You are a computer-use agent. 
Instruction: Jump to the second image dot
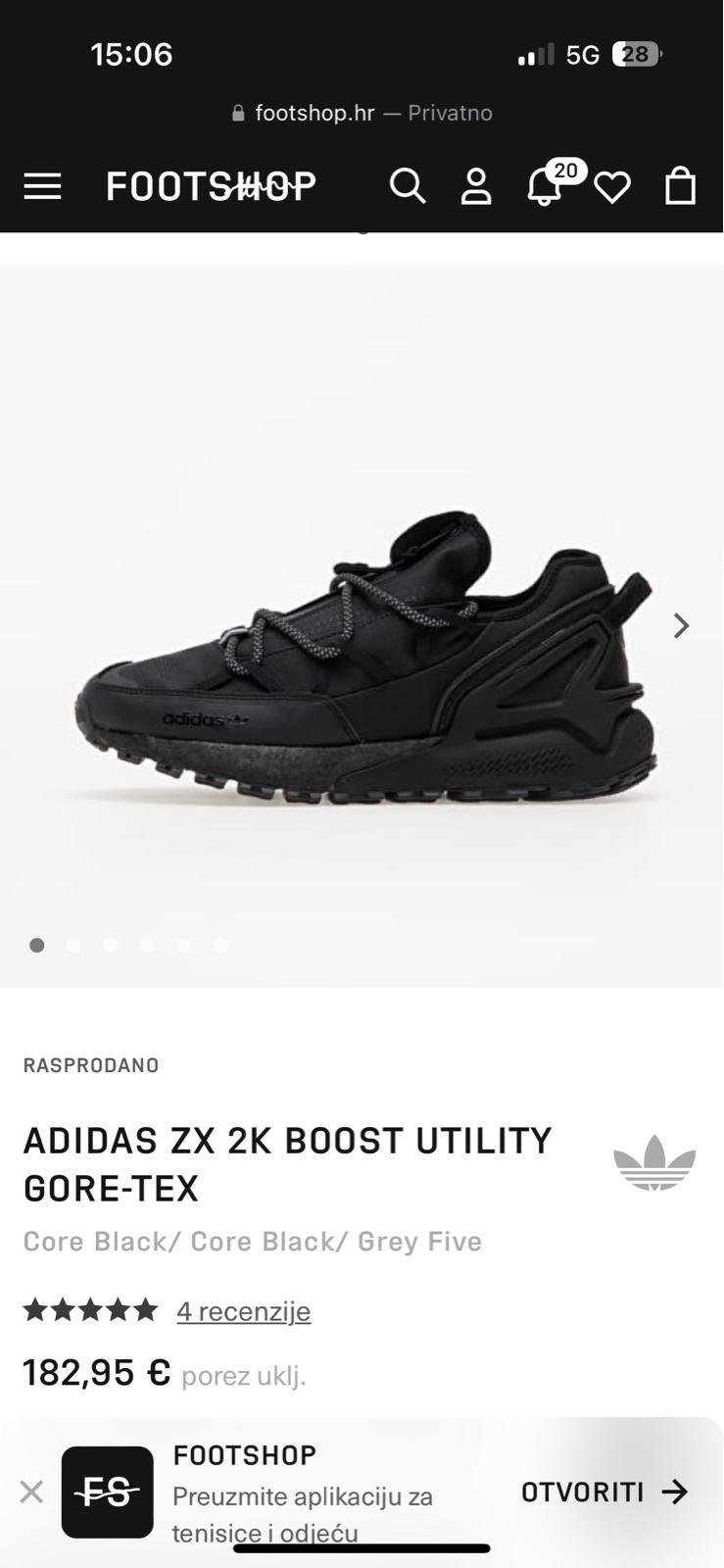tap(73, 945)
